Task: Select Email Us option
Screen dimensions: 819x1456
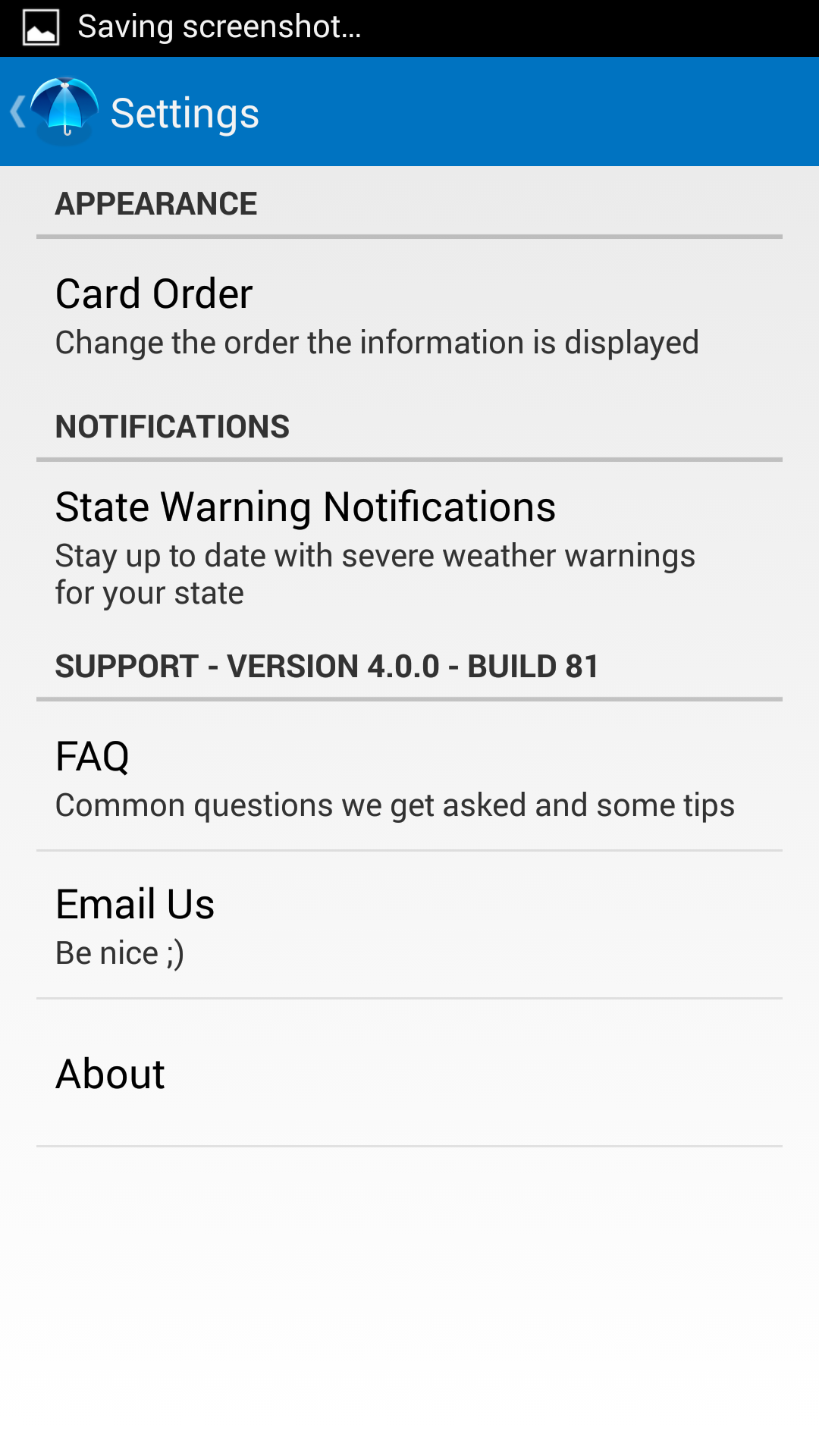Action: coord(409,925)
